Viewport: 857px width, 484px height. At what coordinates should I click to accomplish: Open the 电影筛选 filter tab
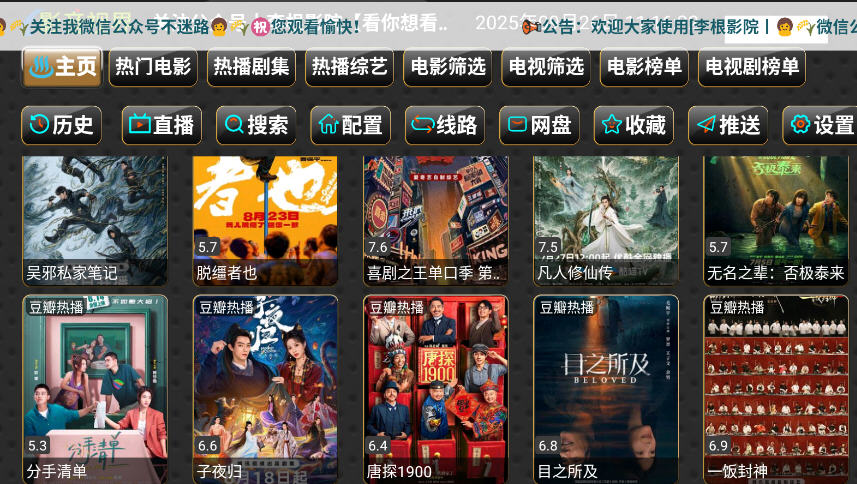click(x=448, y=67)
